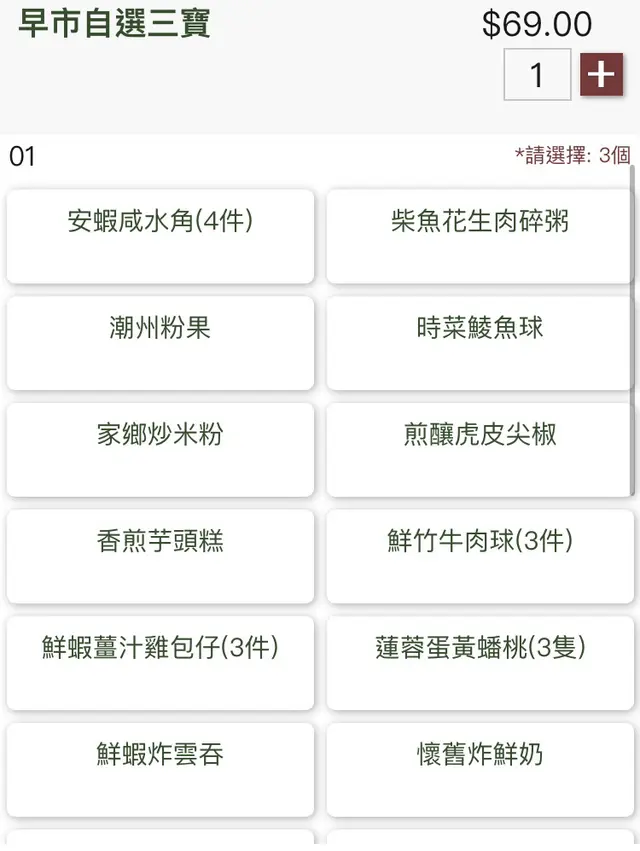Choose 家鄉炒米粉
Image resolution: width=640 pixels, height=851 pixels.
(160, 450)
